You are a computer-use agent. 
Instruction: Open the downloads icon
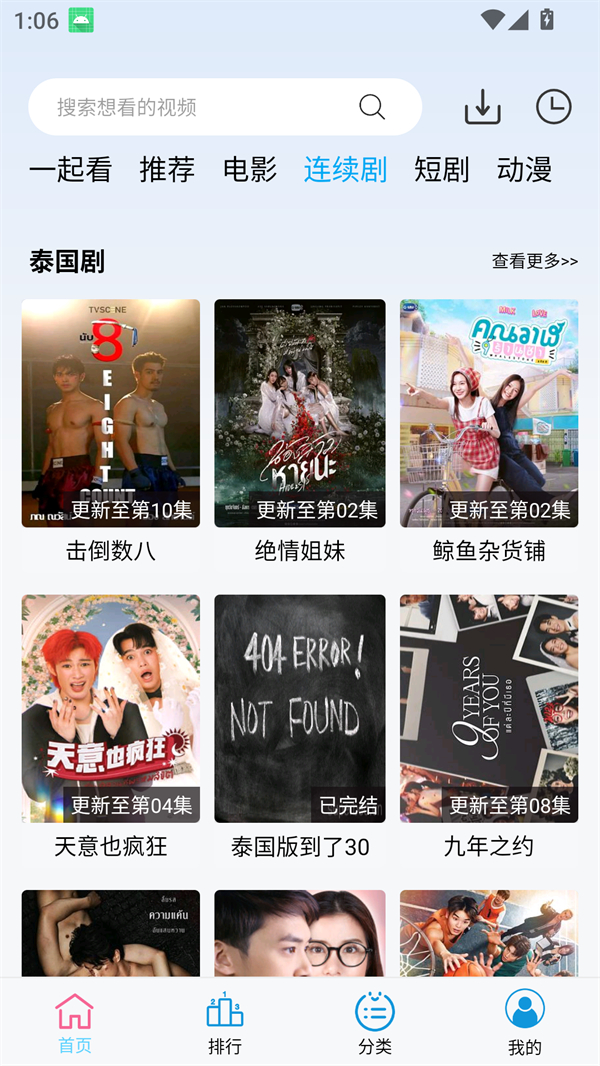click(483, 107)
